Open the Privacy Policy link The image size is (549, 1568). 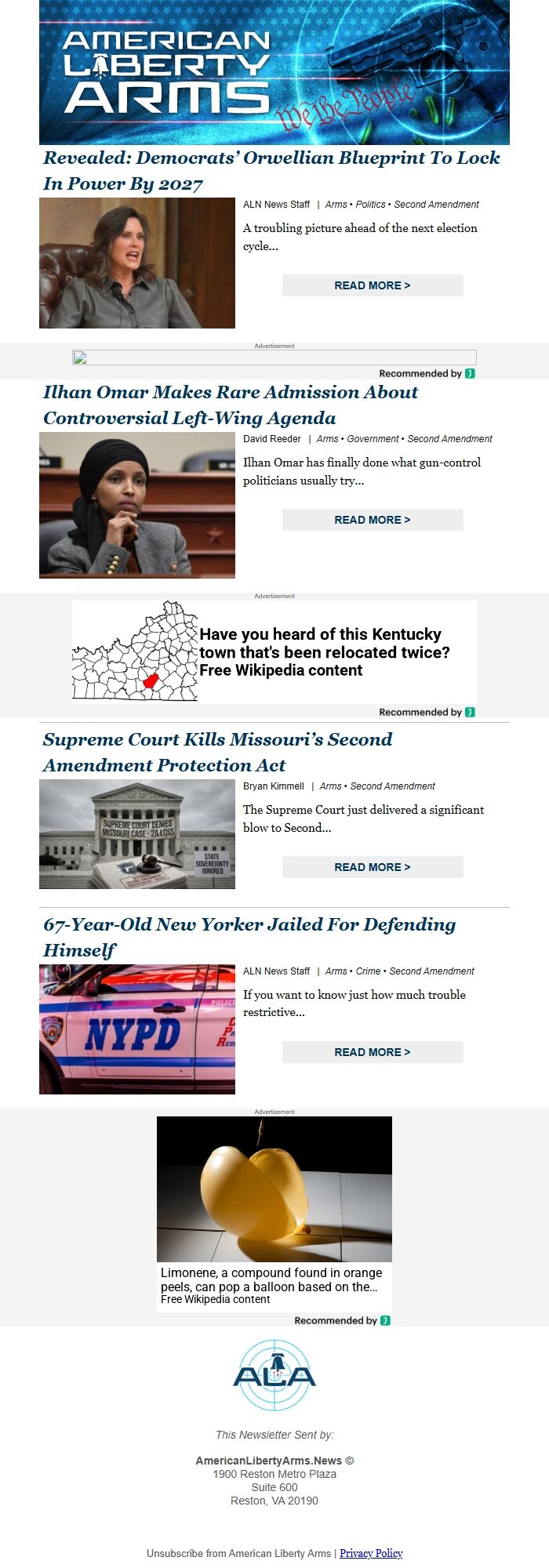point(371,1553)
